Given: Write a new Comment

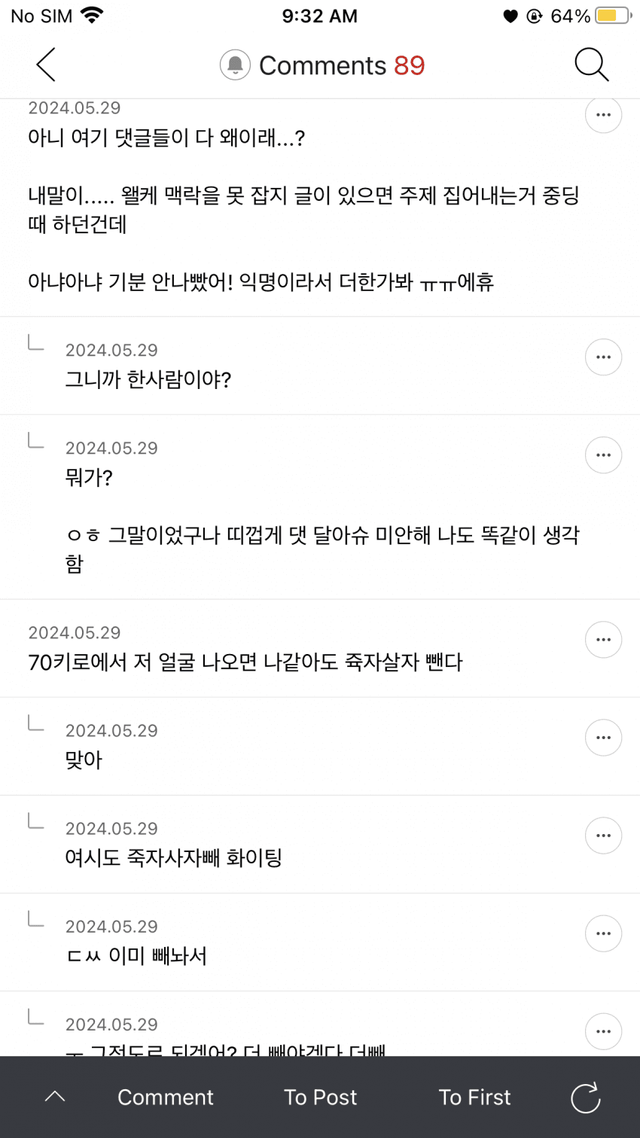Looking at the screenshot, I should (x=166, y=1097).
